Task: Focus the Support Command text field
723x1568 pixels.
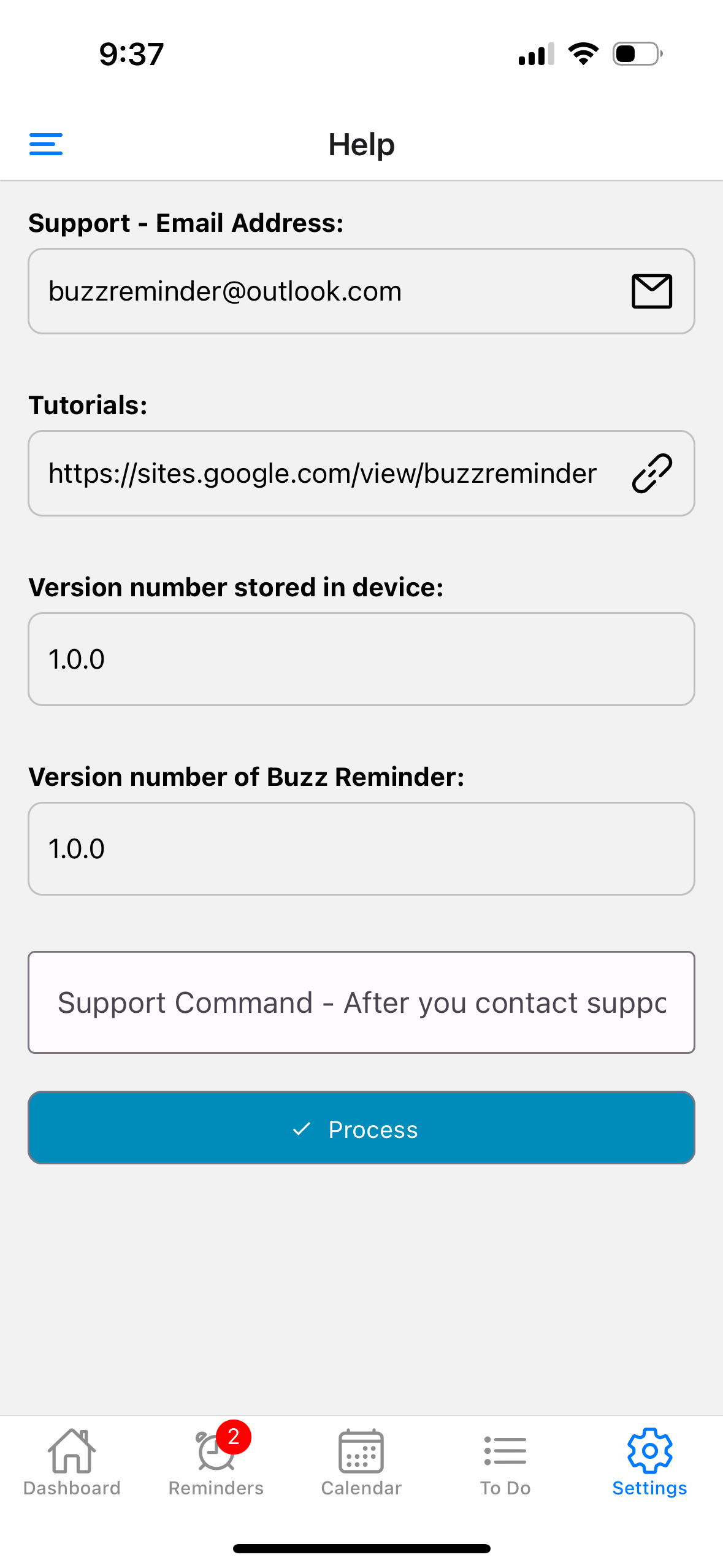Action: pos(361,1002)
